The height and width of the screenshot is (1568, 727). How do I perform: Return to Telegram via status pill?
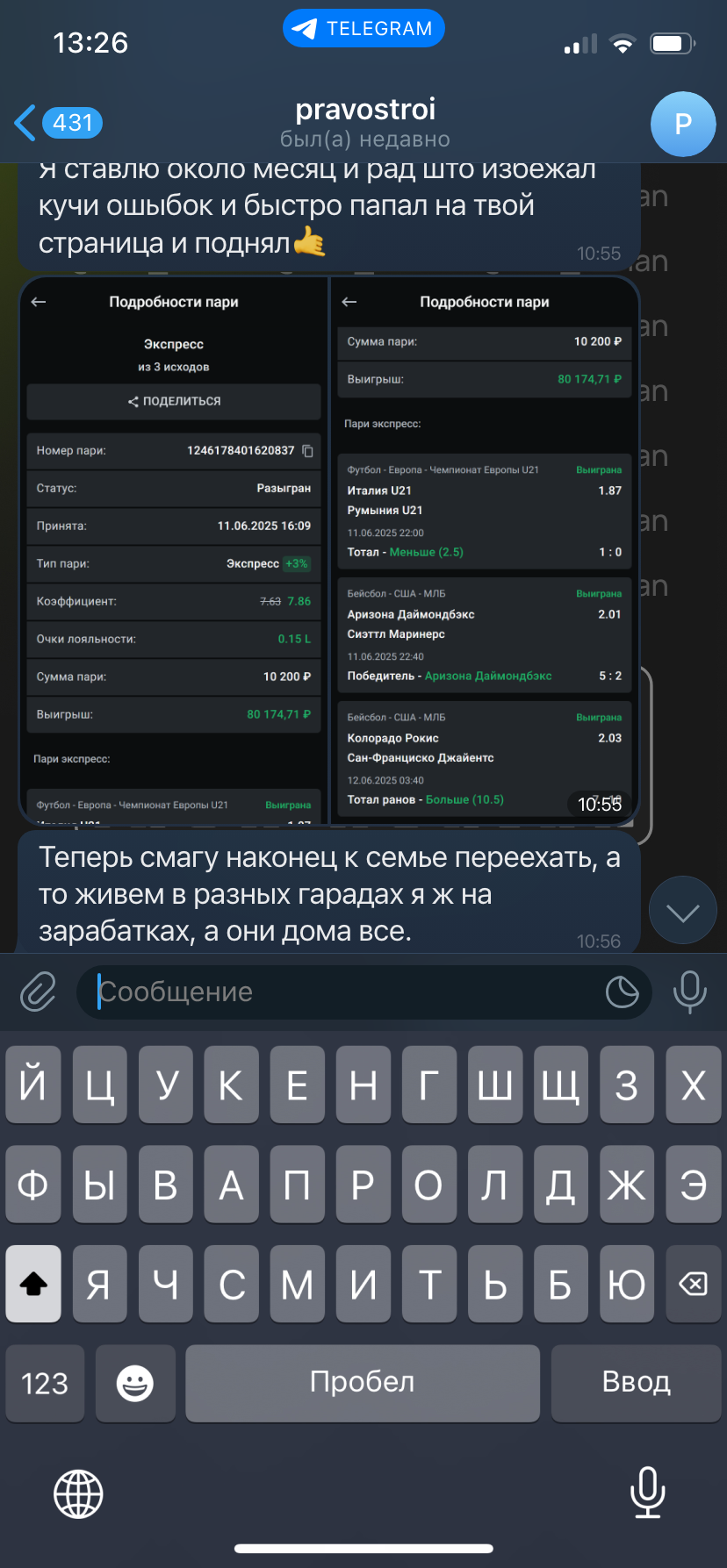coord(363,28)
